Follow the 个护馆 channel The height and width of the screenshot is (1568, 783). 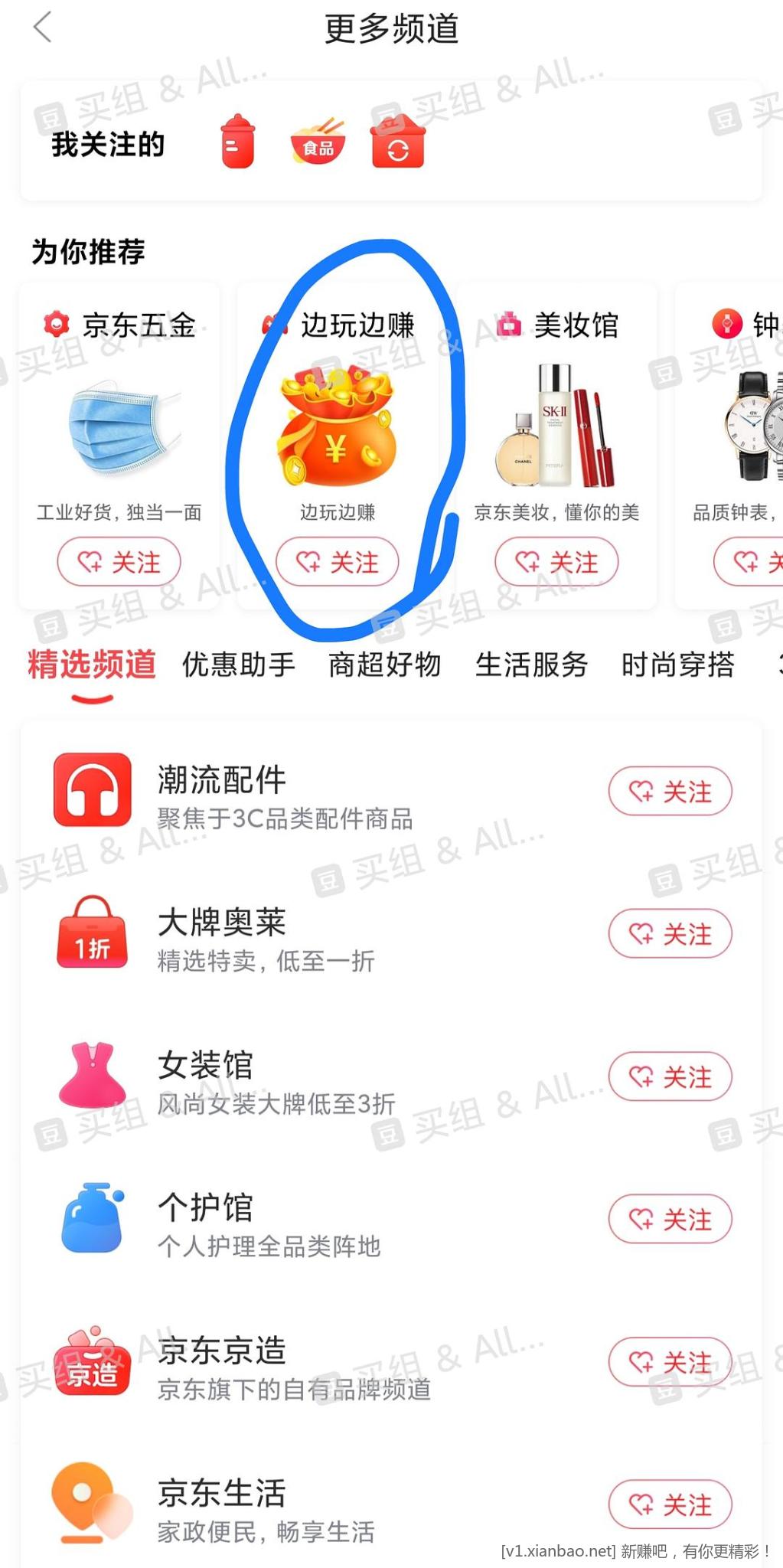(670, 1219)
